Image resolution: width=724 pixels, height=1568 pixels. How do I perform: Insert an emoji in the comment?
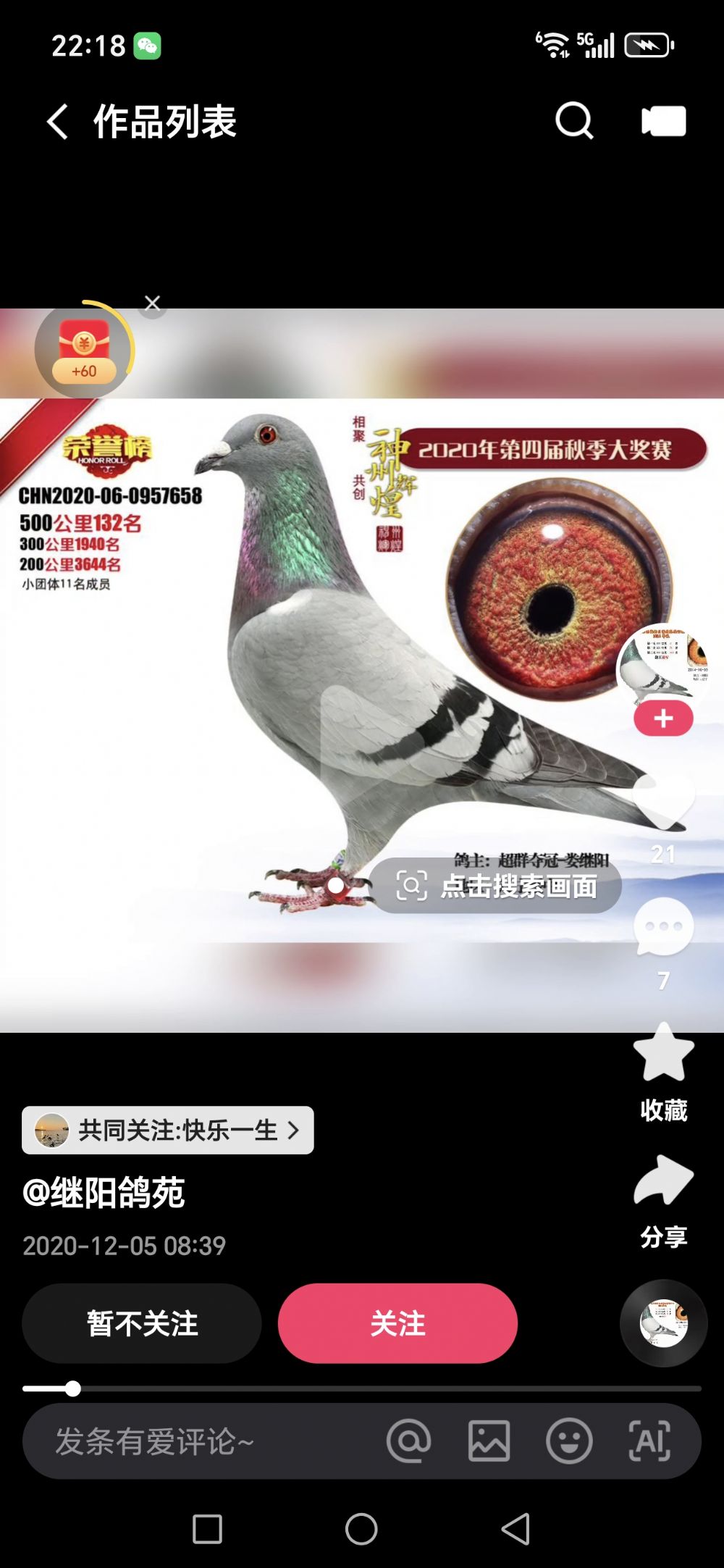point(569,1441)
